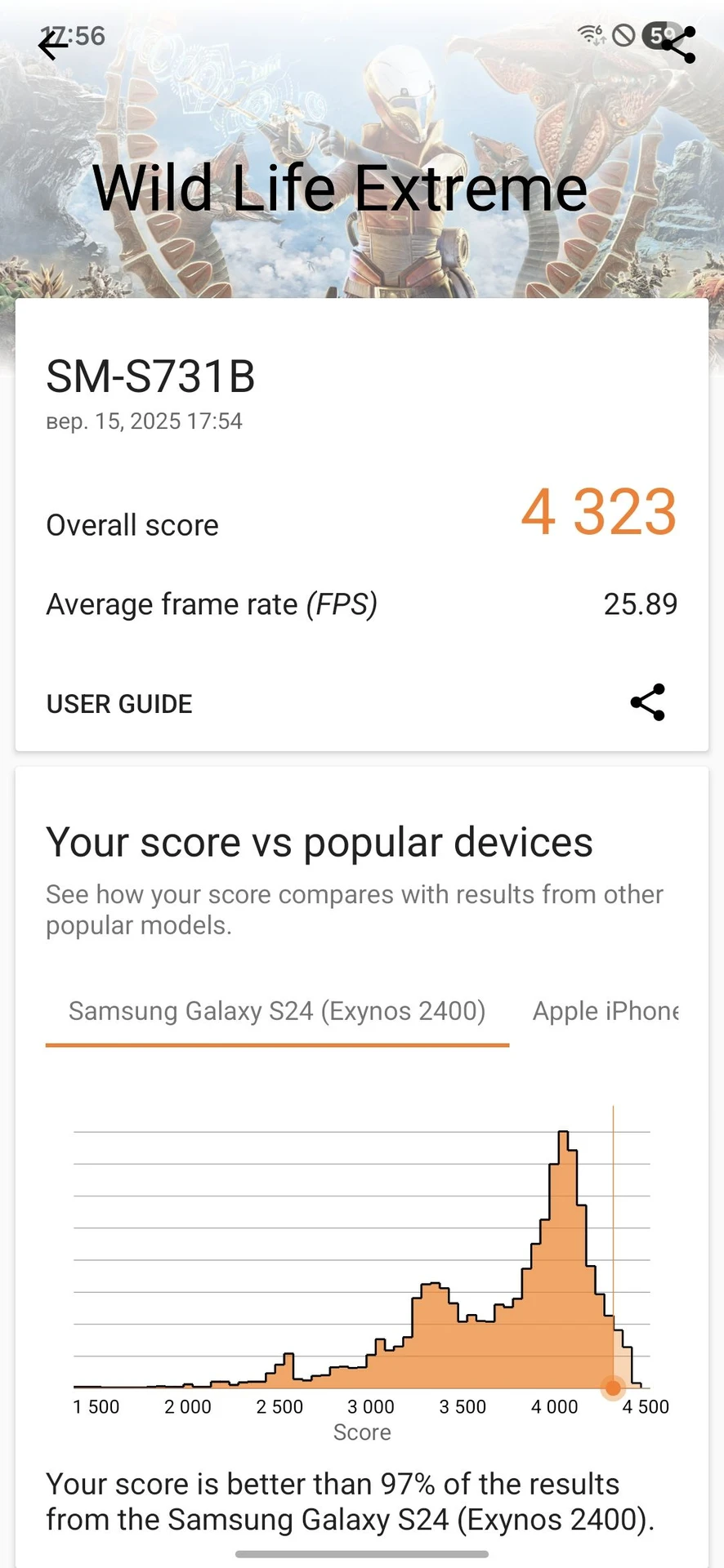Select the Samsung Galaxy S24 (Exynos 2400) tab
This screenshot has width=724, height=1568.
(x=277, y=1012)
